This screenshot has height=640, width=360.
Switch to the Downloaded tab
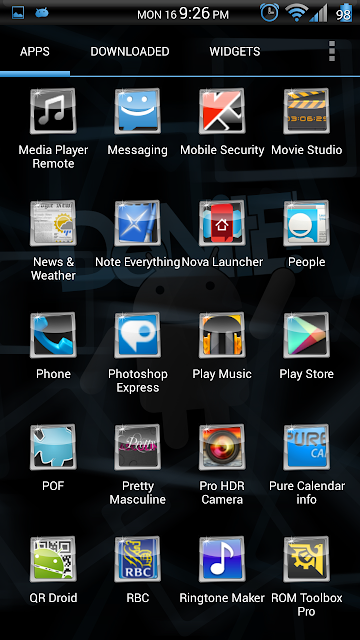[x=130, y=51]
